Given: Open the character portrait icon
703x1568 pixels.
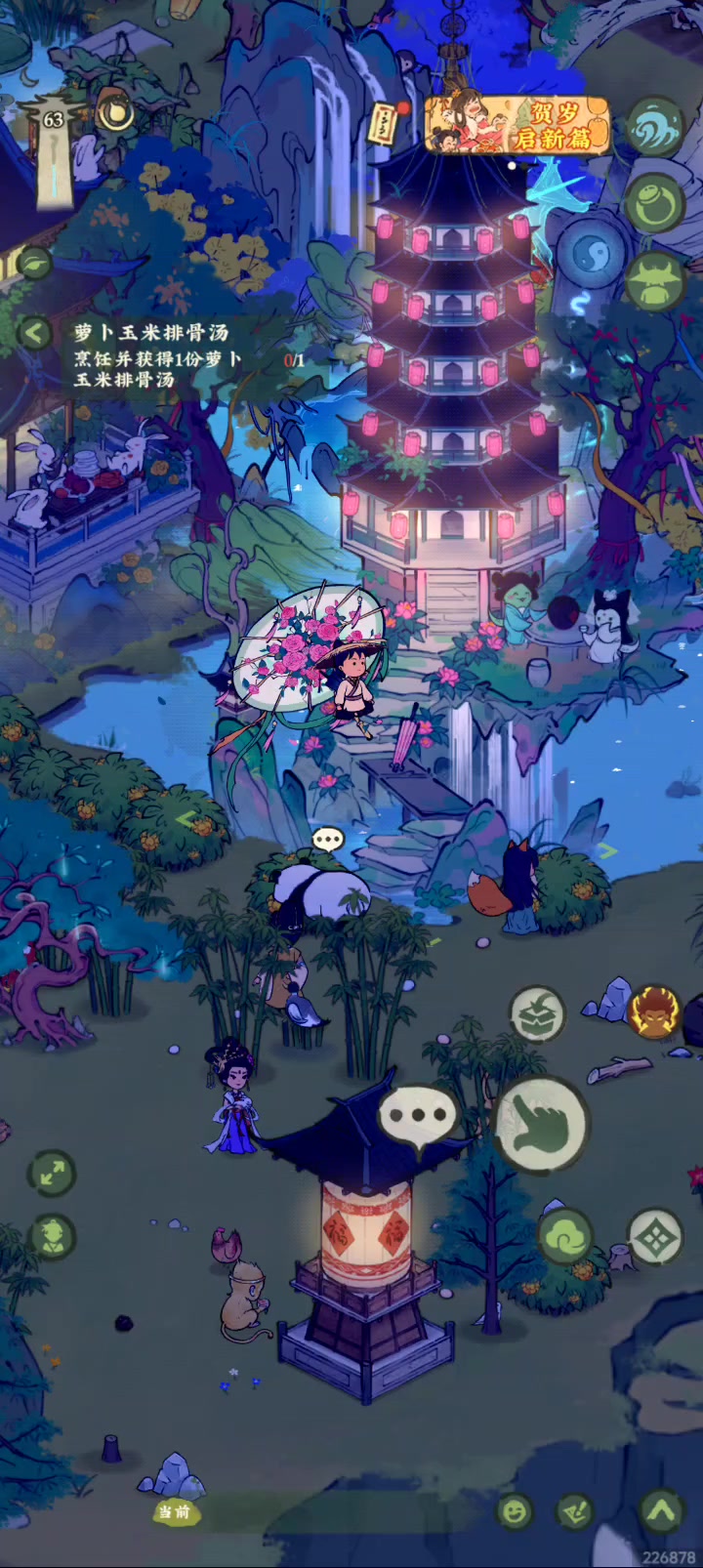Looking at the screenshot, I should [52, 1236].
